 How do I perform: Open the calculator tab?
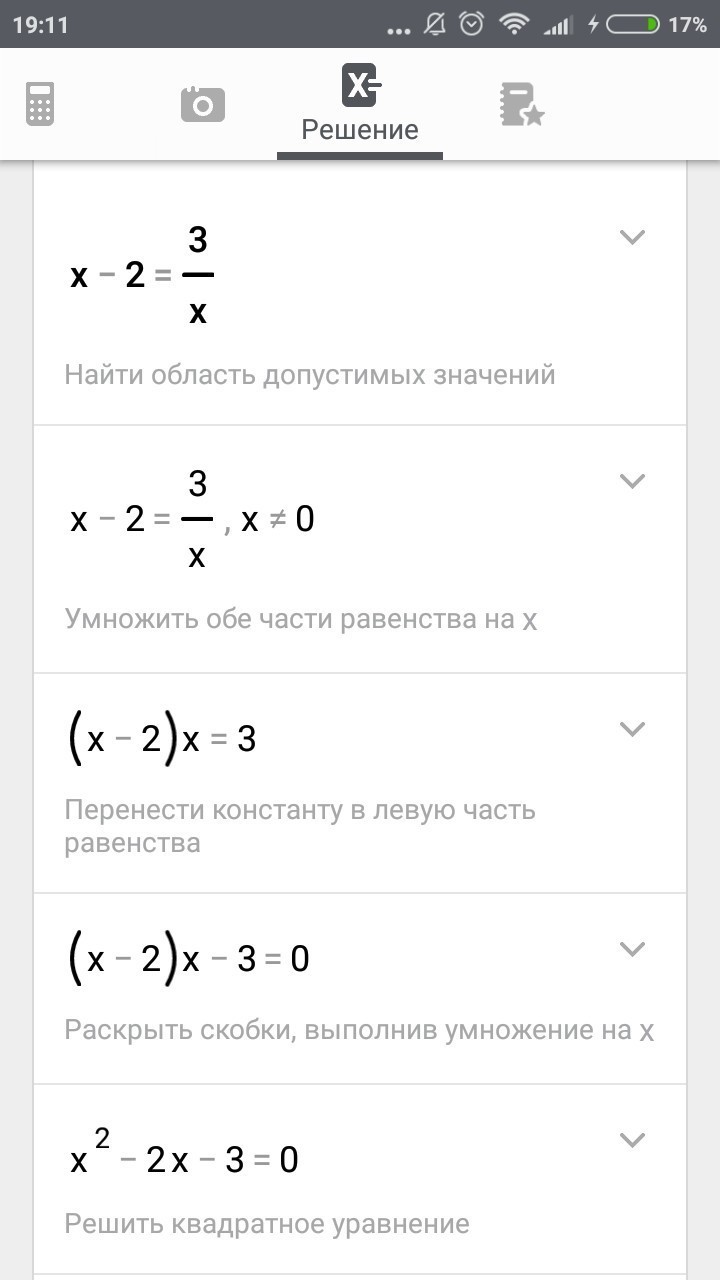(40, 104)
